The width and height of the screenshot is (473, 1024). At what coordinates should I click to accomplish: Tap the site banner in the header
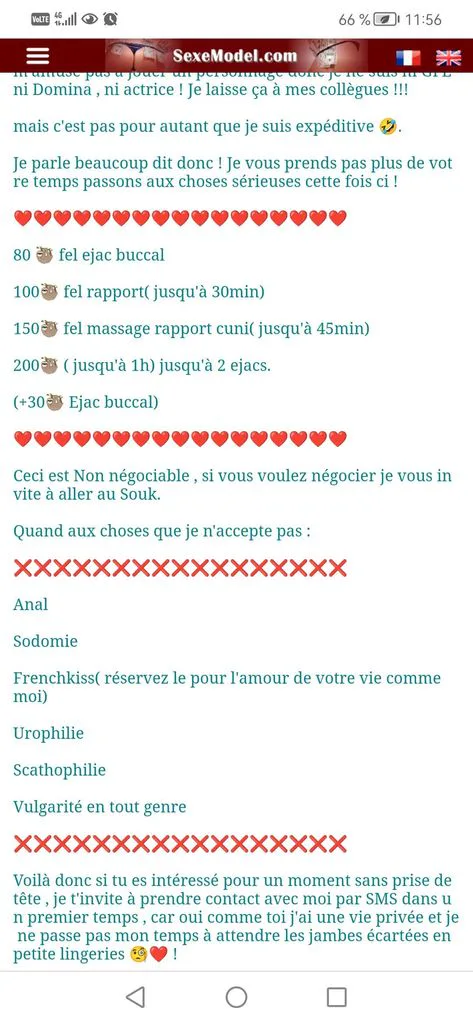click(236, 56)
